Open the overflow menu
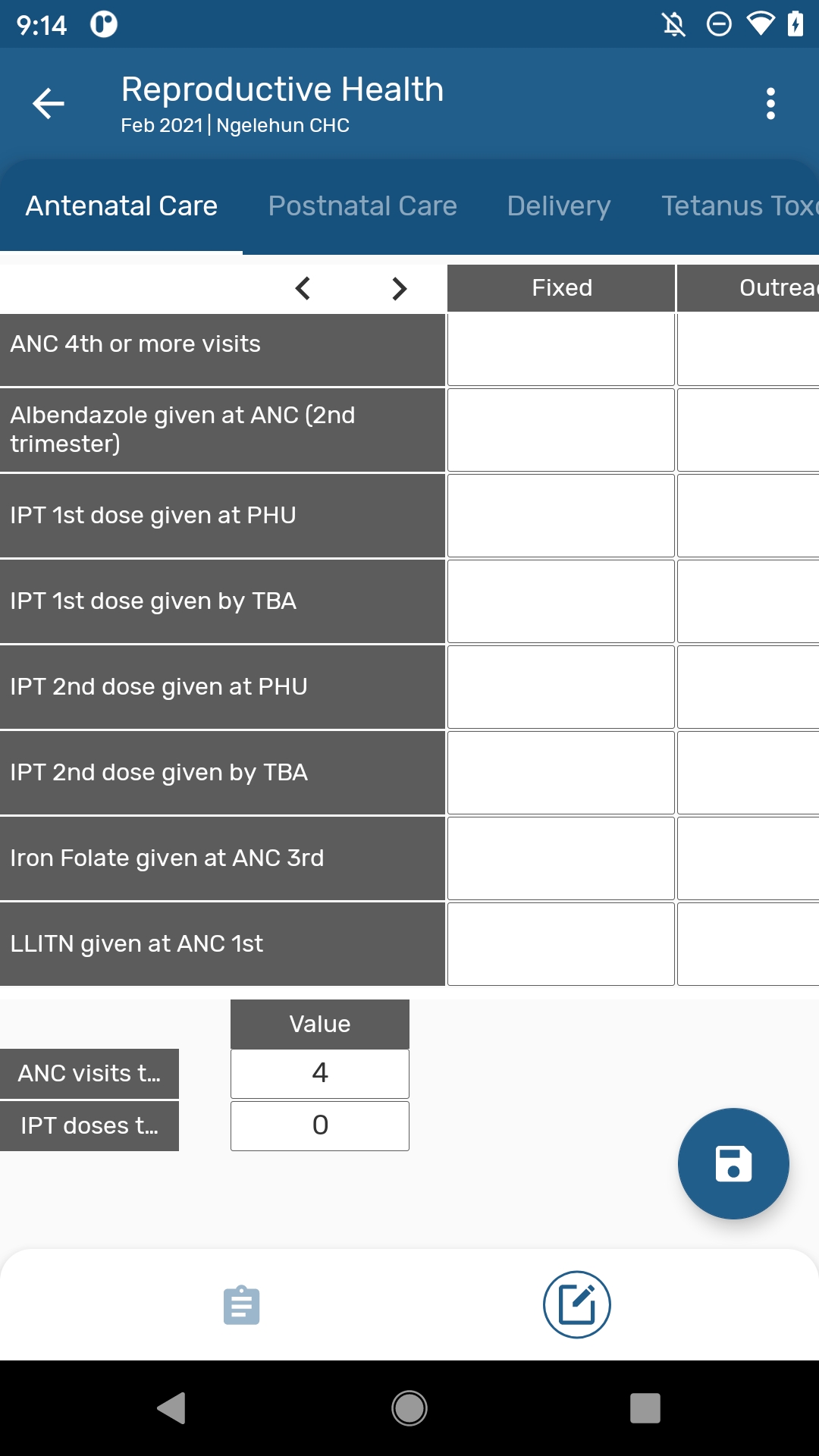The height and width of the screenshot is (1456, 819). coord(770,104)
